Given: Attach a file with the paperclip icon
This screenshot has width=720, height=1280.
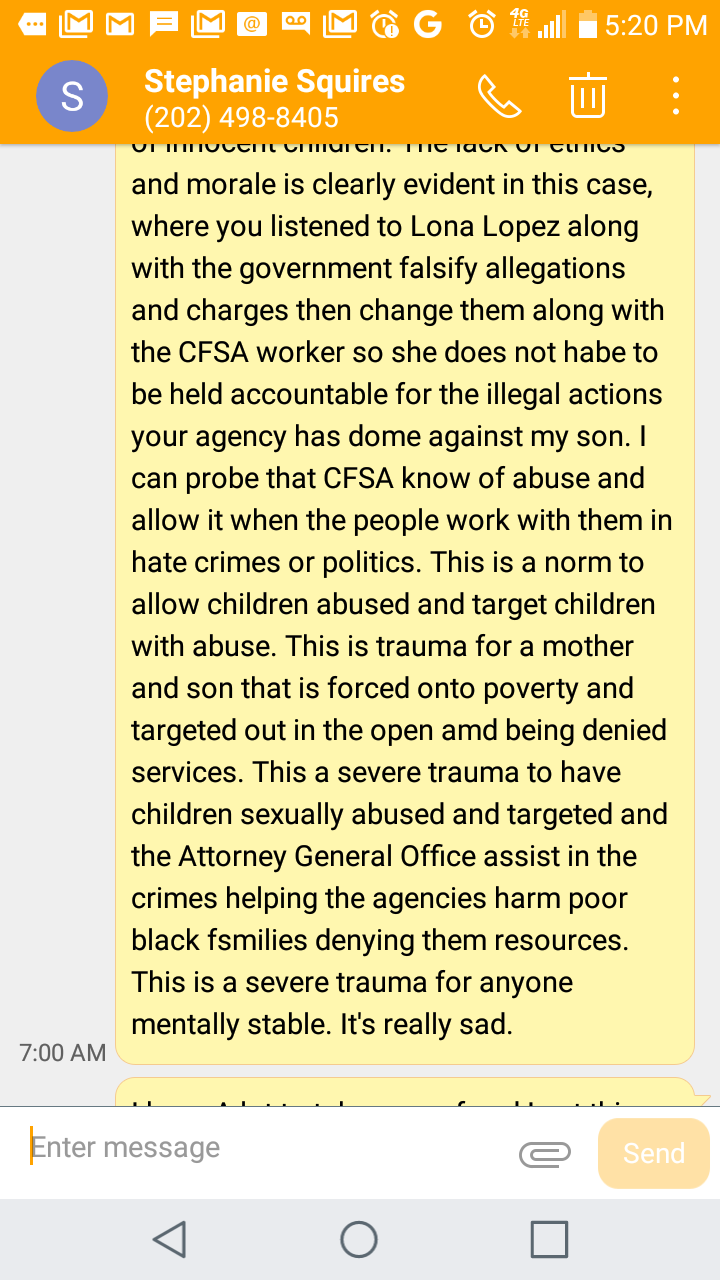Looking at the screenshot, I should click(x=545, y=1154).
